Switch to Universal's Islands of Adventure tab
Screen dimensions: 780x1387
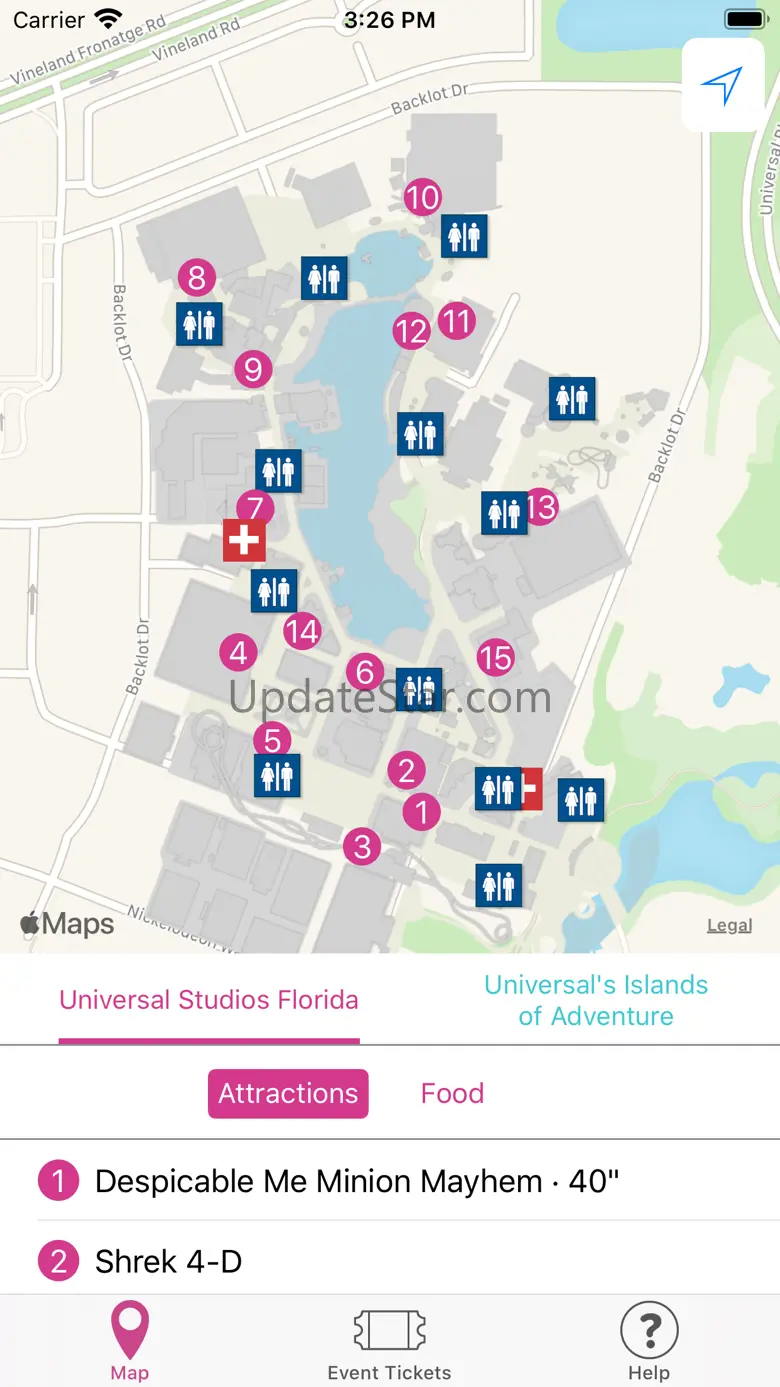click(595, 1000)
